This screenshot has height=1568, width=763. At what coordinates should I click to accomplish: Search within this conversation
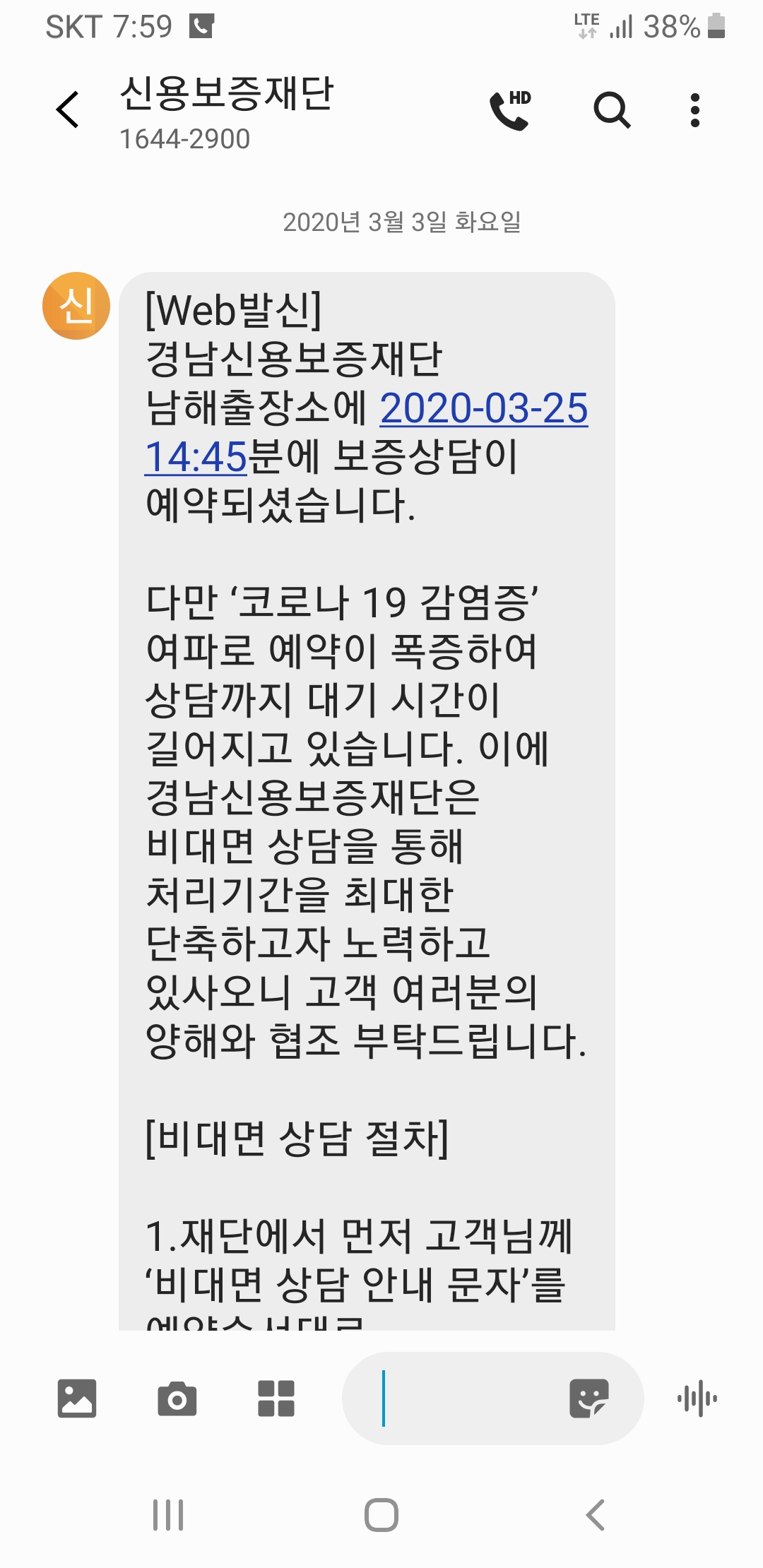coord(612,110)
